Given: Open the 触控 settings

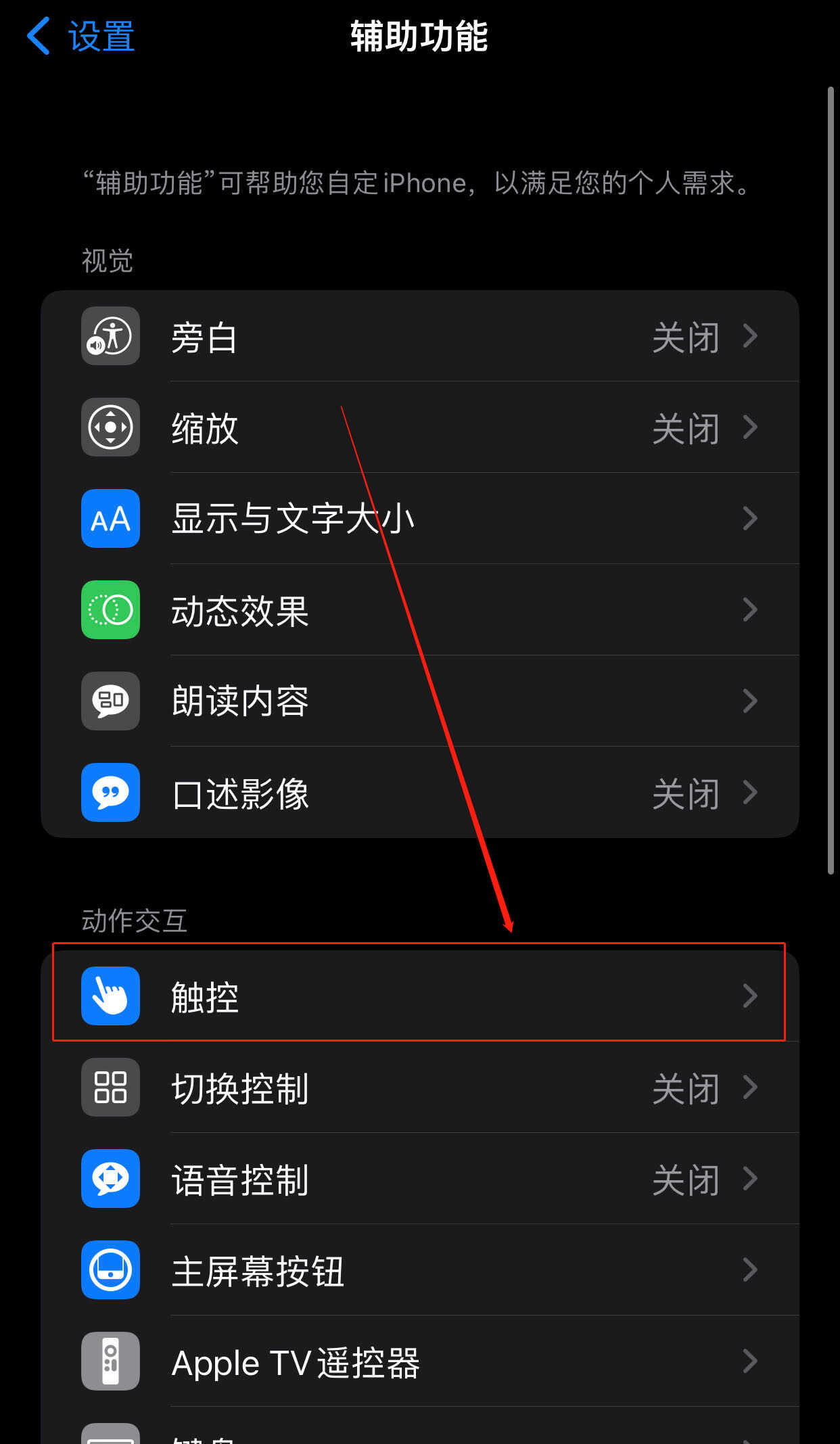Looking at the screenshot, I should (419, 996).
